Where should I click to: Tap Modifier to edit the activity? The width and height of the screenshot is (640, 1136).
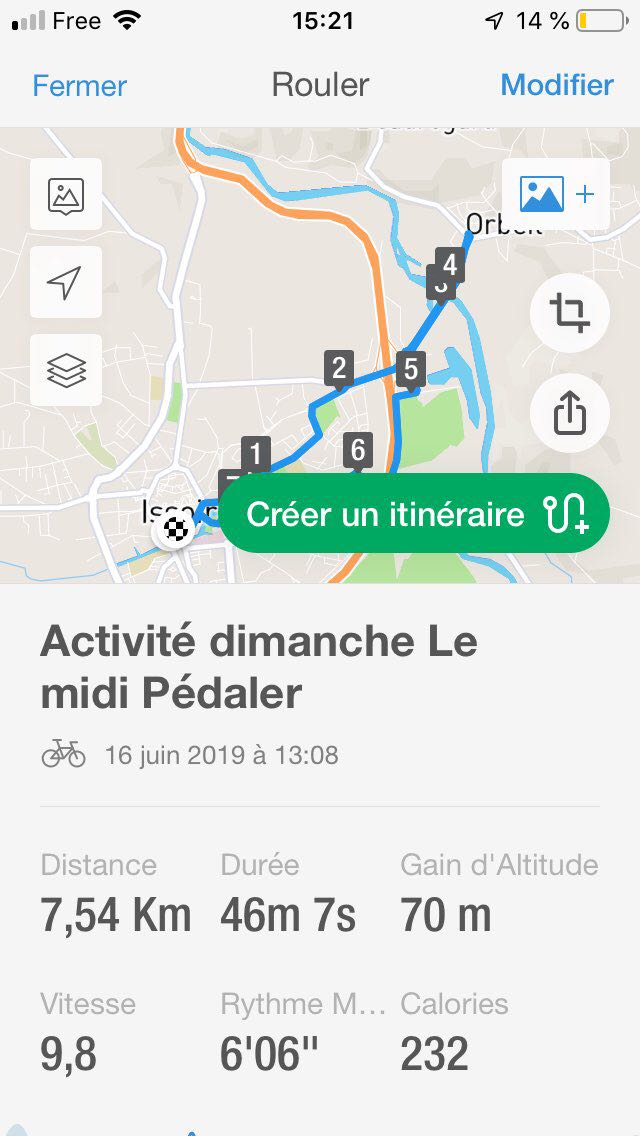[x=557, y=85]
